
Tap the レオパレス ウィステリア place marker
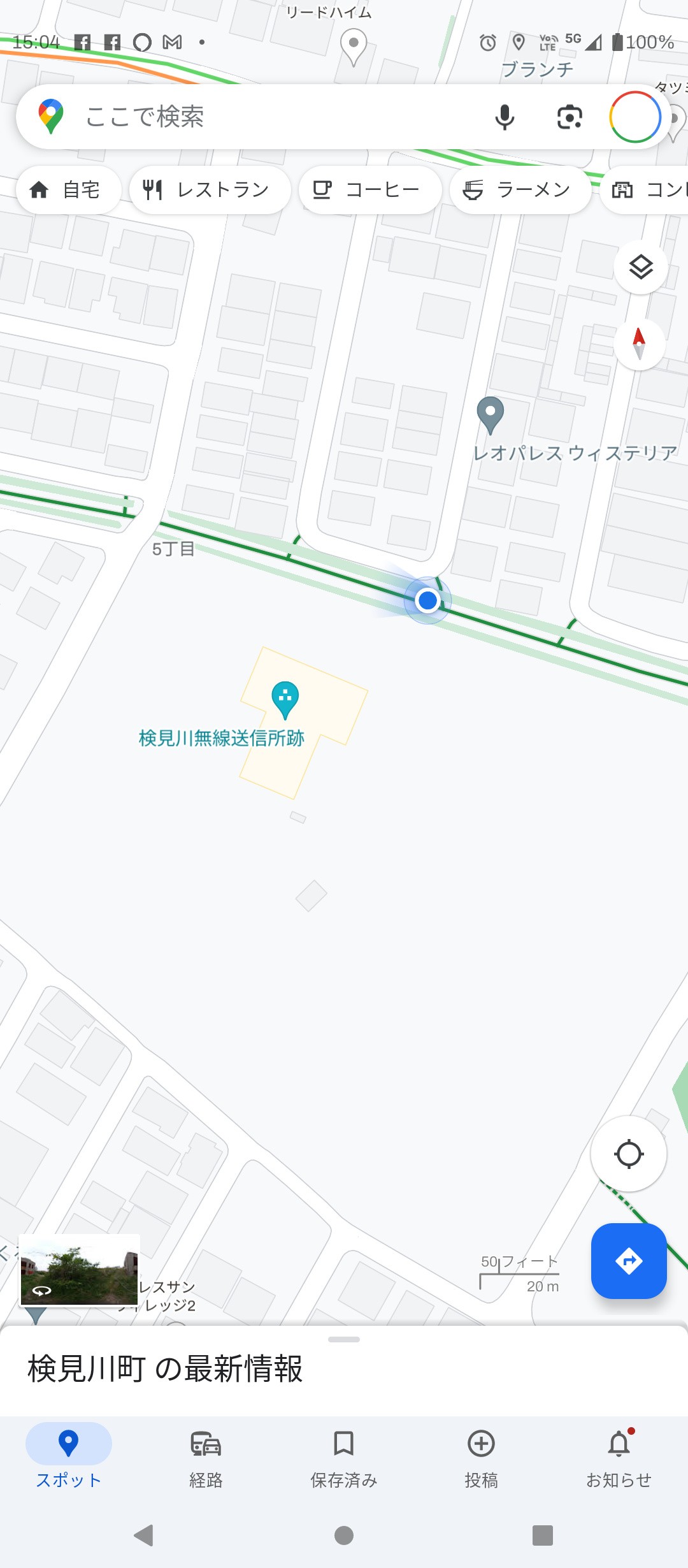click(491, 414)
